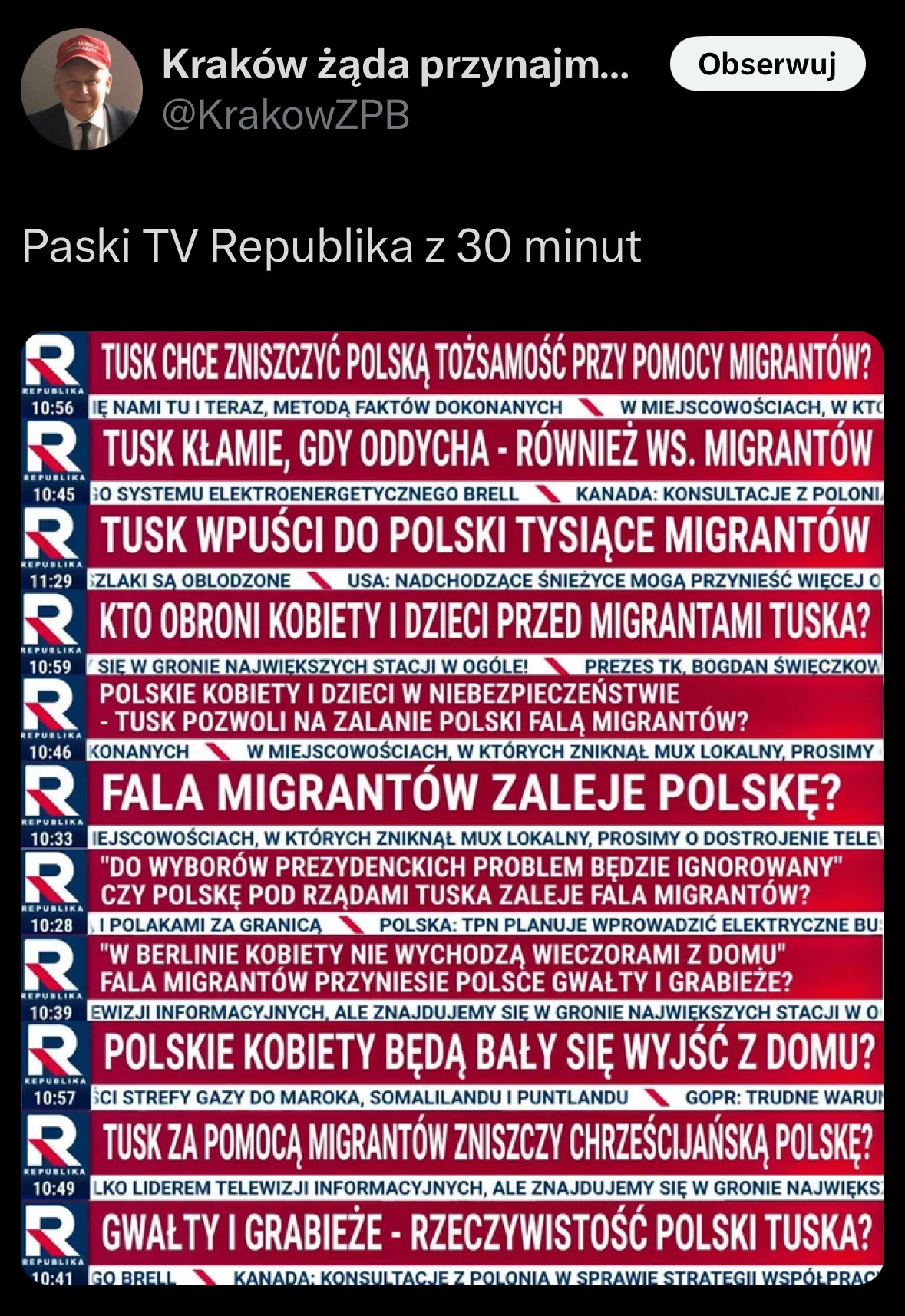Open the profile avatar of KrakowZPB
Viewport: 905px width, 1316px height.
(x=81, y=89)
